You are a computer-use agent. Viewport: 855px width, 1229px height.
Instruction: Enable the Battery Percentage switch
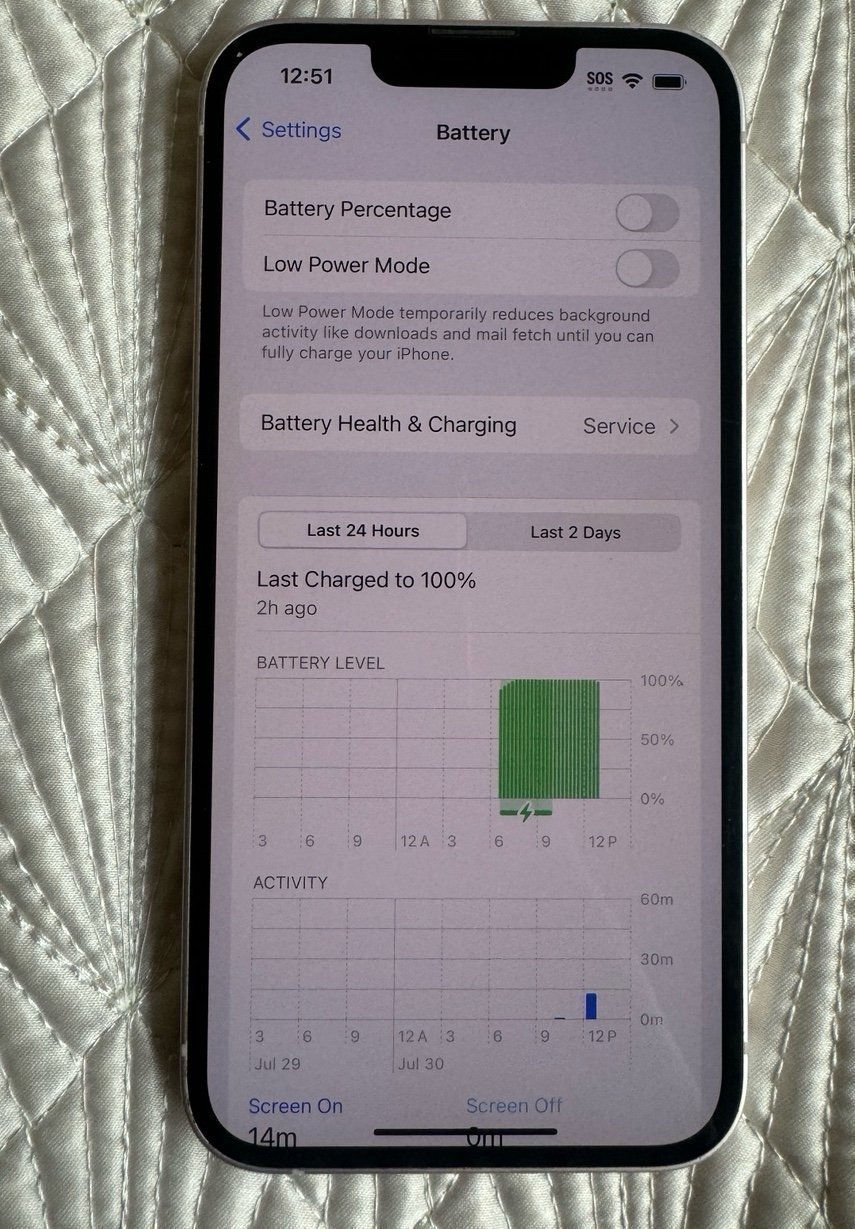[646, 213]
